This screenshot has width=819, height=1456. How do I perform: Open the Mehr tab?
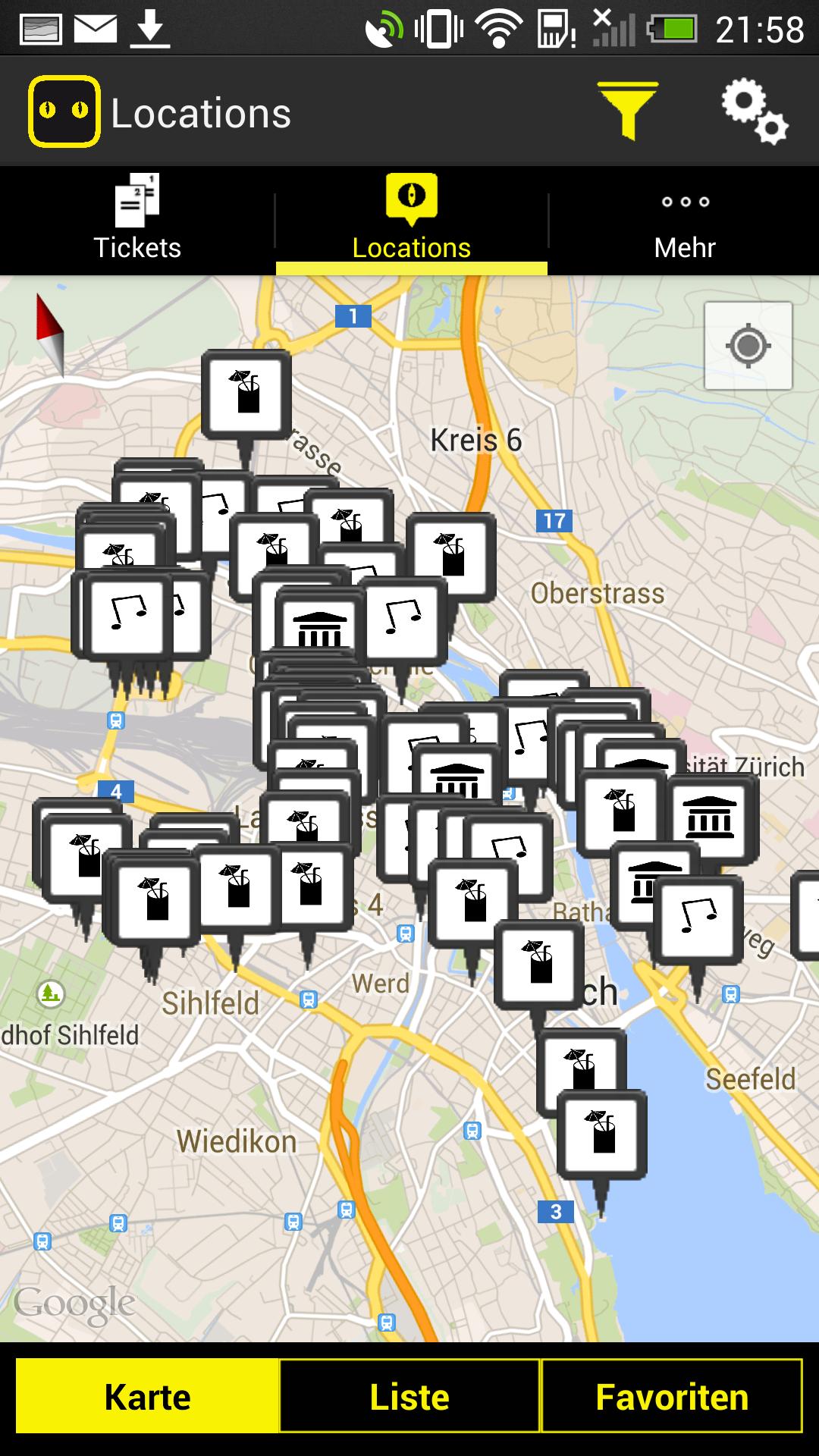pos(684,220)
